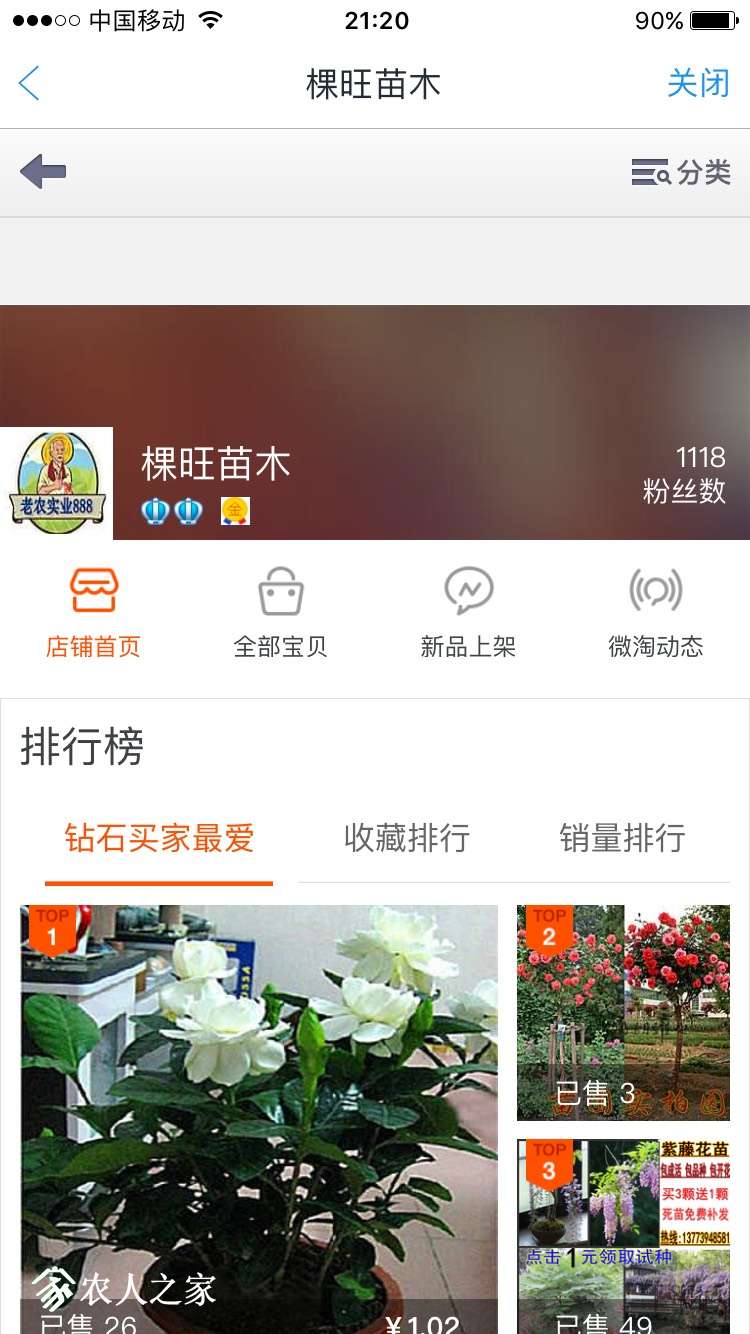This screenshot has width=750, height=1334.
Task: View the 新品上架 tab
Action: click(468, 612)
